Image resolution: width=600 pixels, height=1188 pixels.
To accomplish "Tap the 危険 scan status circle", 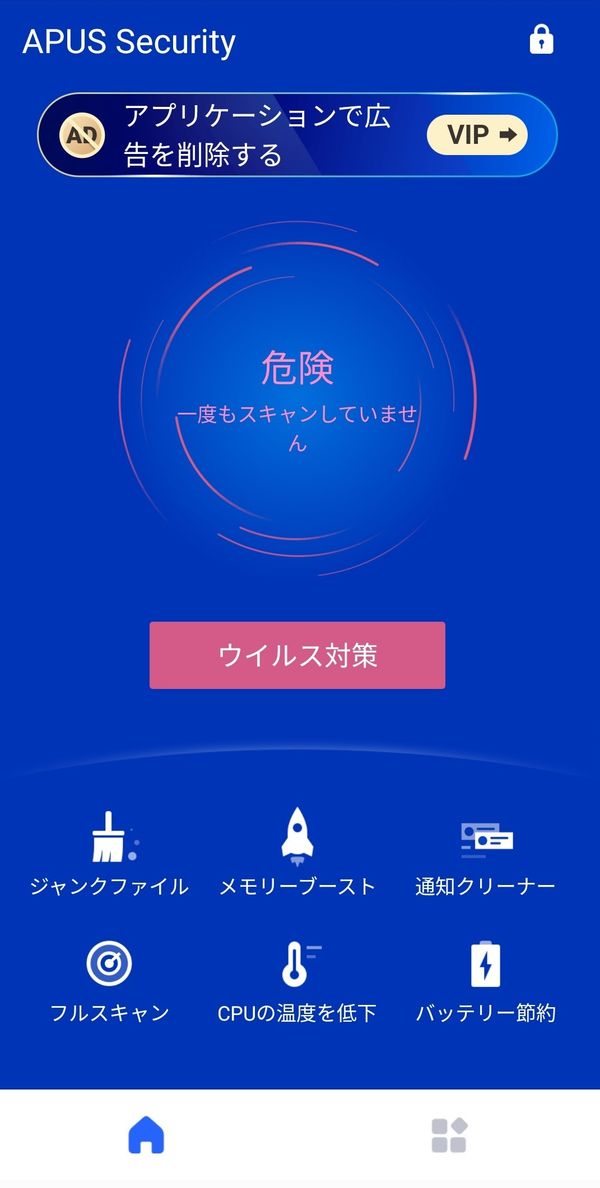I will (x=297, y=398).
